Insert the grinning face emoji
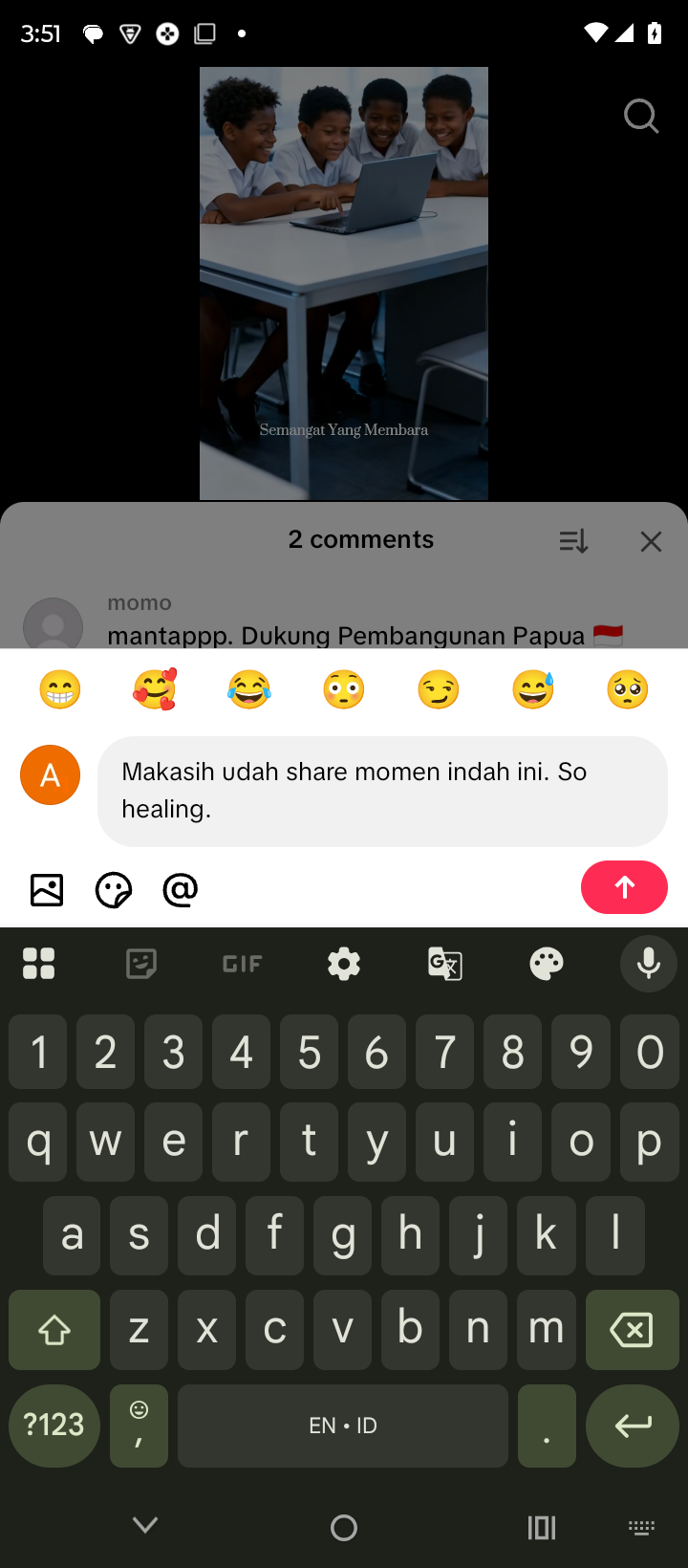 point(60,689)
